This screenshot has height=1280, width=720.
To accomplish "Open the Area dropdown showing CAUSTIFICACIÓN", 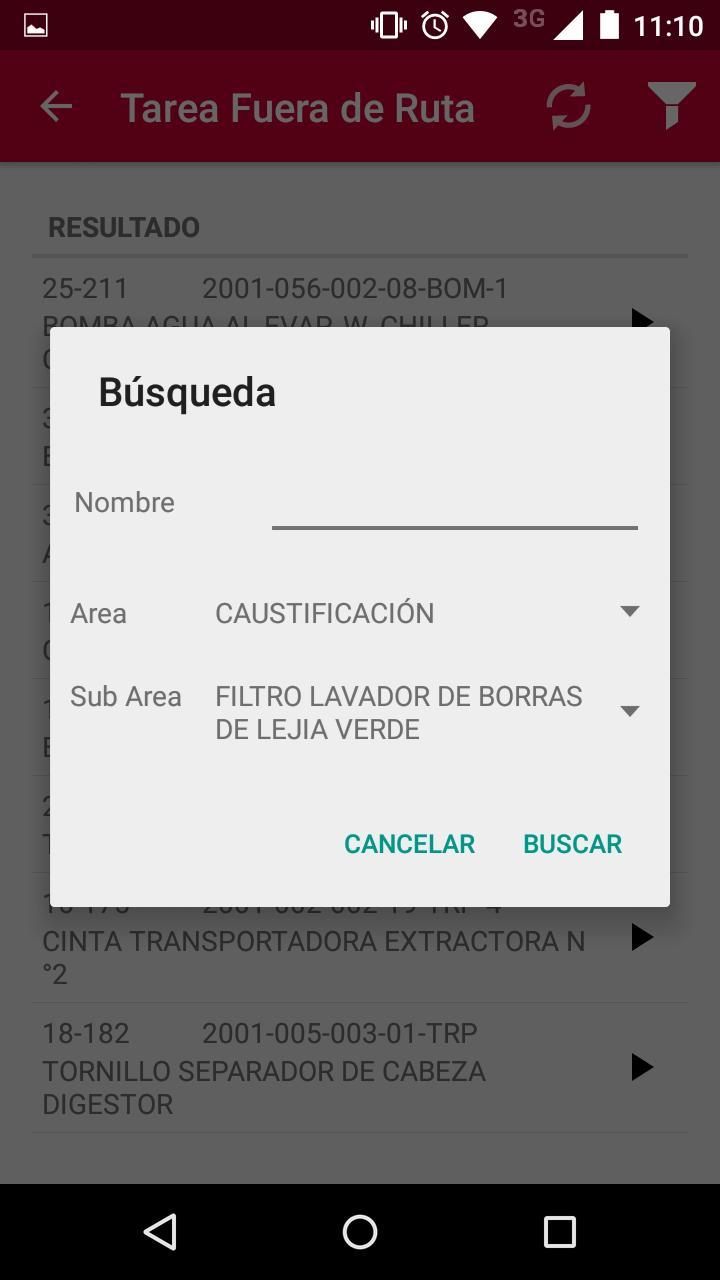I will click(x=427, y=613).
